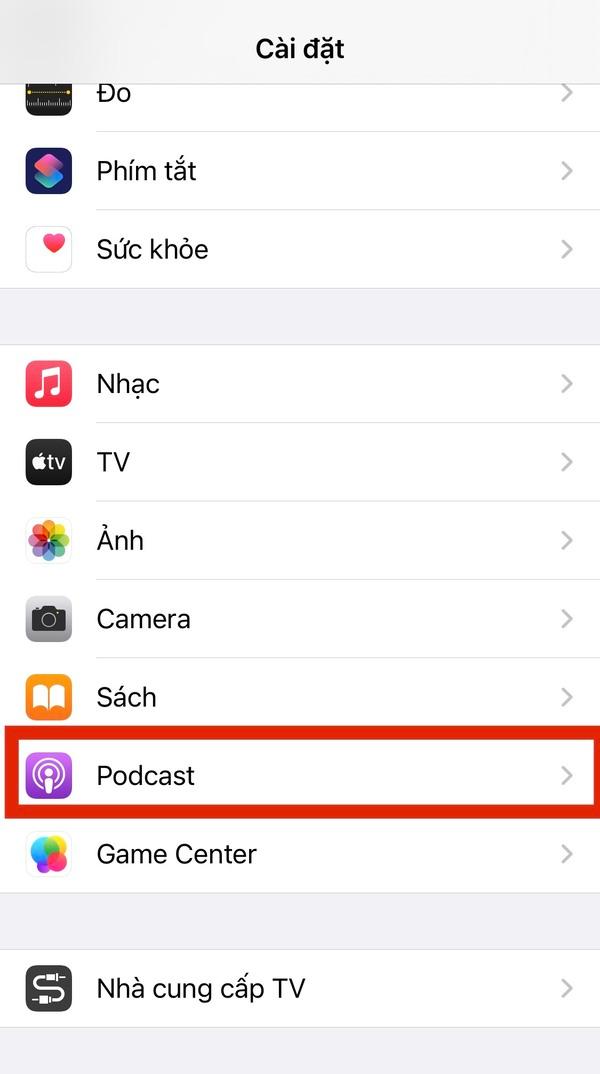Open Sách settings
The image size is (600, 1074).
[x=300, y=697]
